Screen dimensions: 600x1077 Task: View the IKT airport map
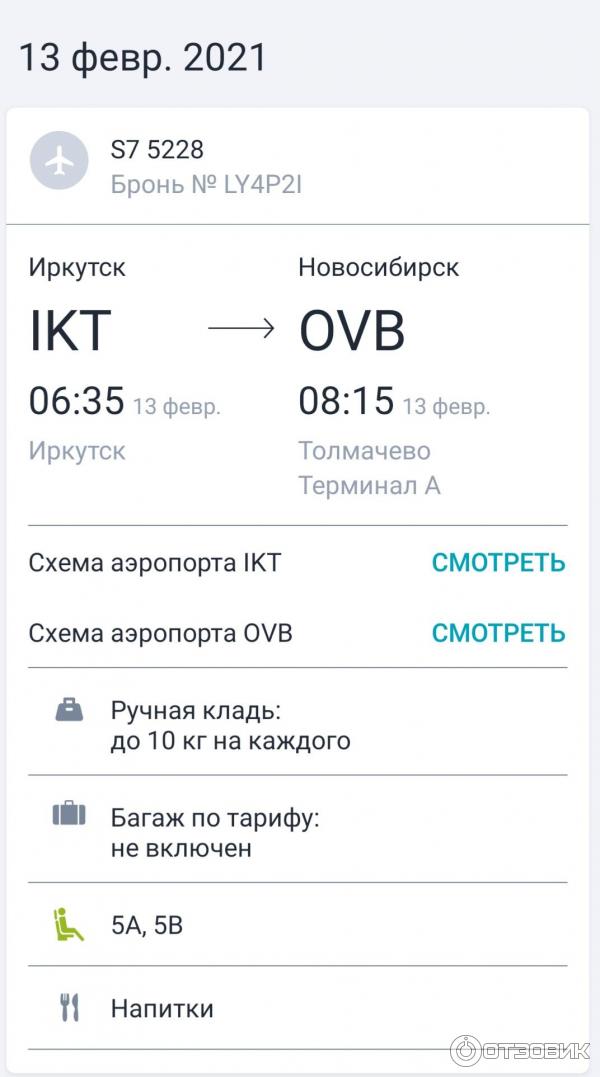click(x=498, y=563)
